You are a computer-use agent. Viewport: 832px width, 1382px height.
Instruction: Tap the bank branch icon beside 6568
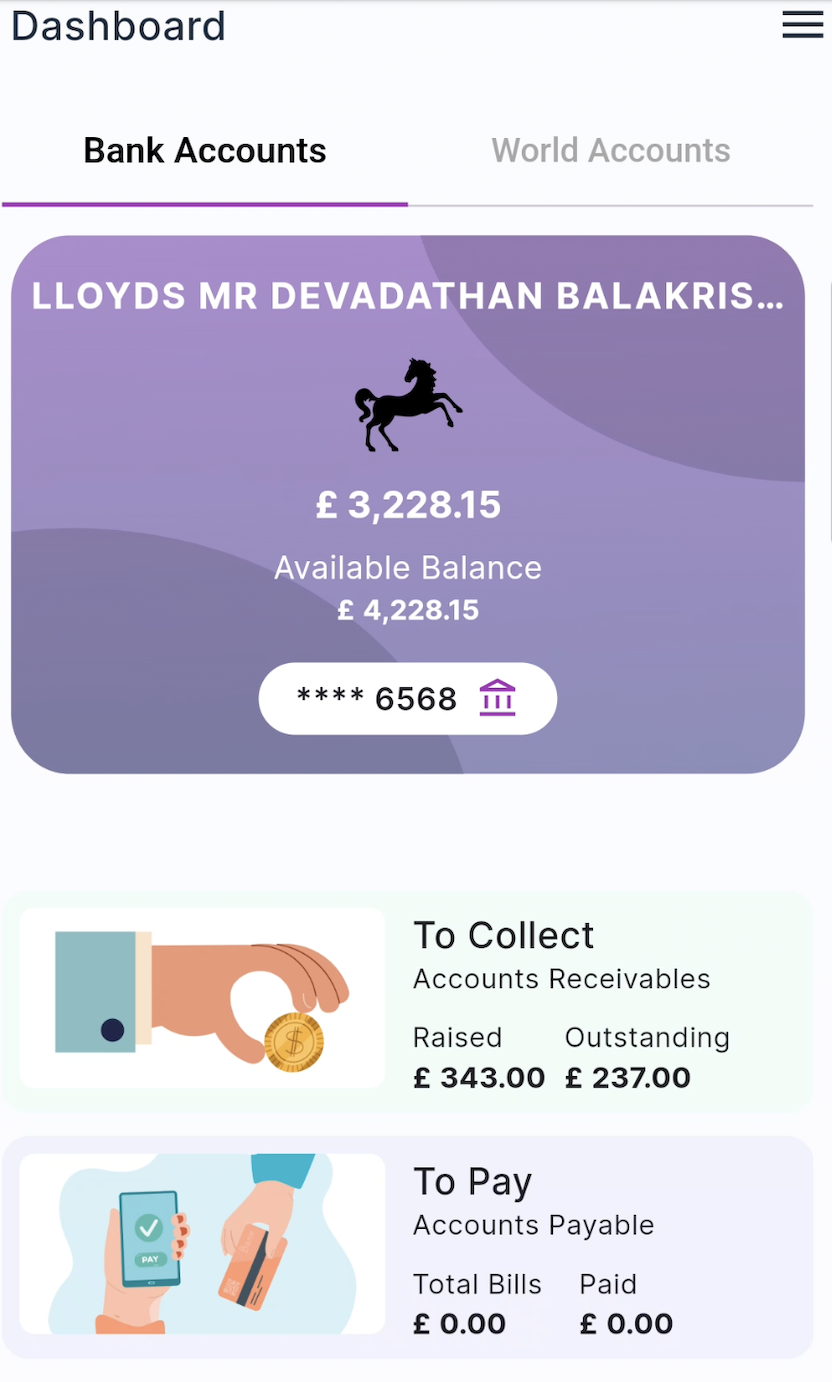tap(497, 698)
